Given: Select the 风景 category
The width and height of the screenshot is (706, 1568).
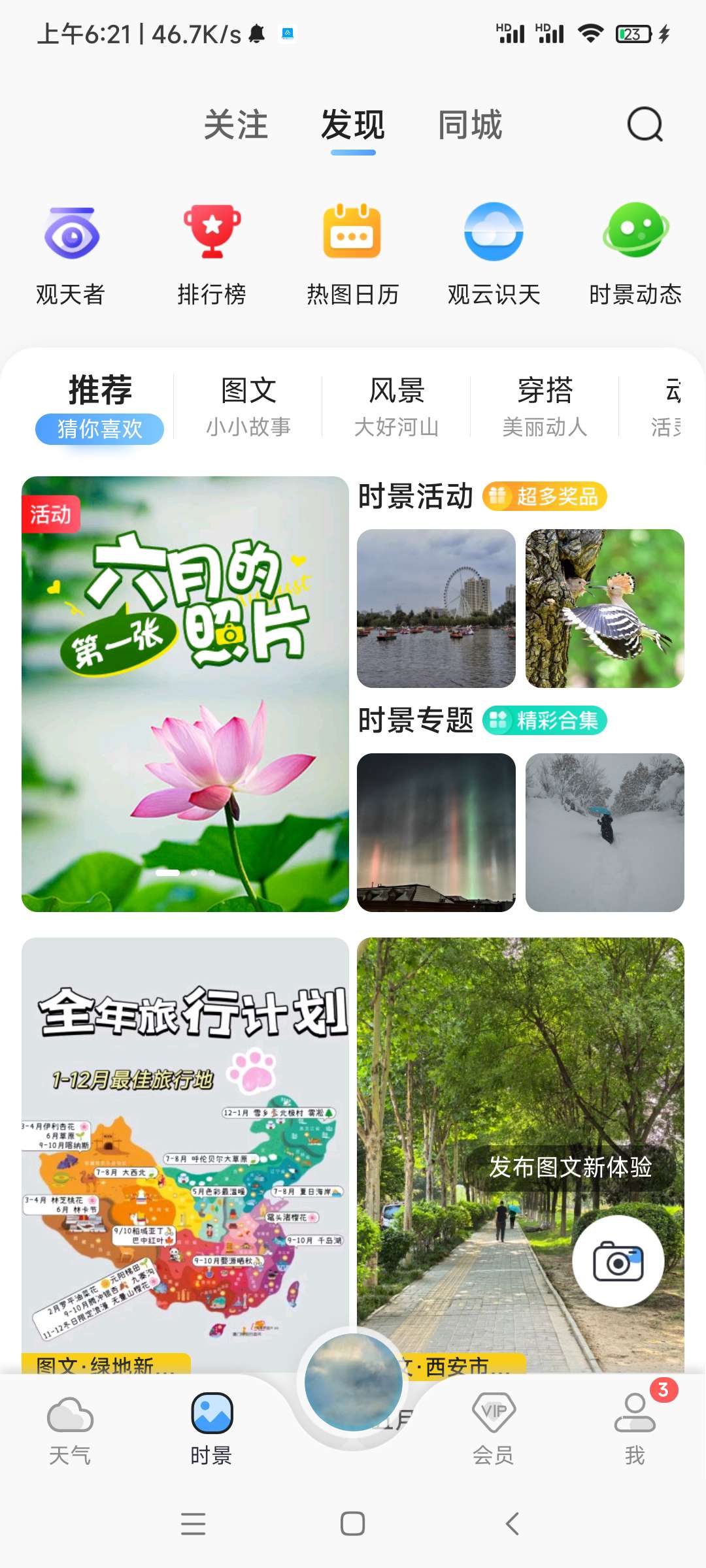Looking at the screenshot, I should pos(396,406).
